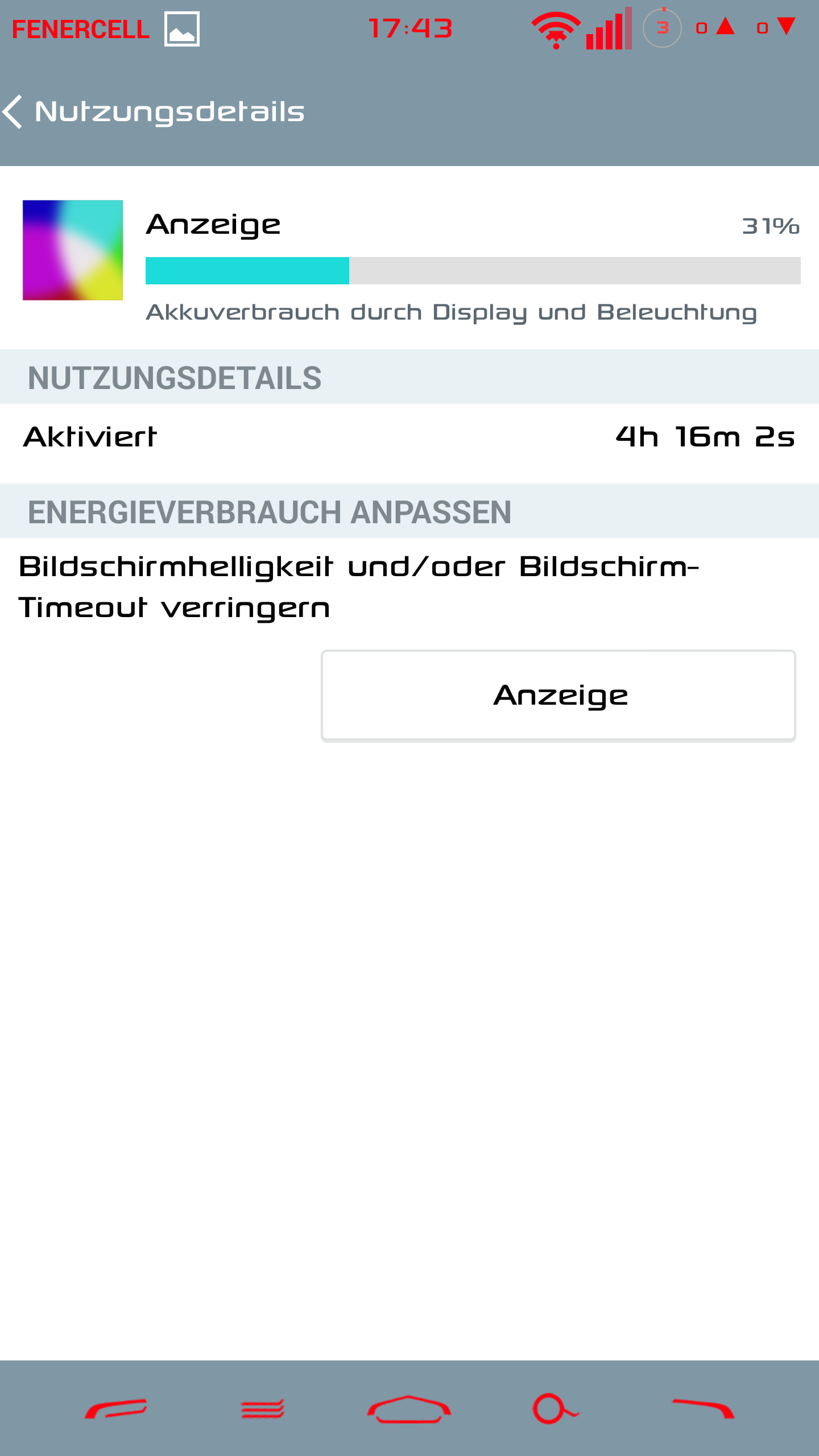Tap the three-line menu icon in navigation bar
Screen dimensions: 819x1456
click(262, 1409)
